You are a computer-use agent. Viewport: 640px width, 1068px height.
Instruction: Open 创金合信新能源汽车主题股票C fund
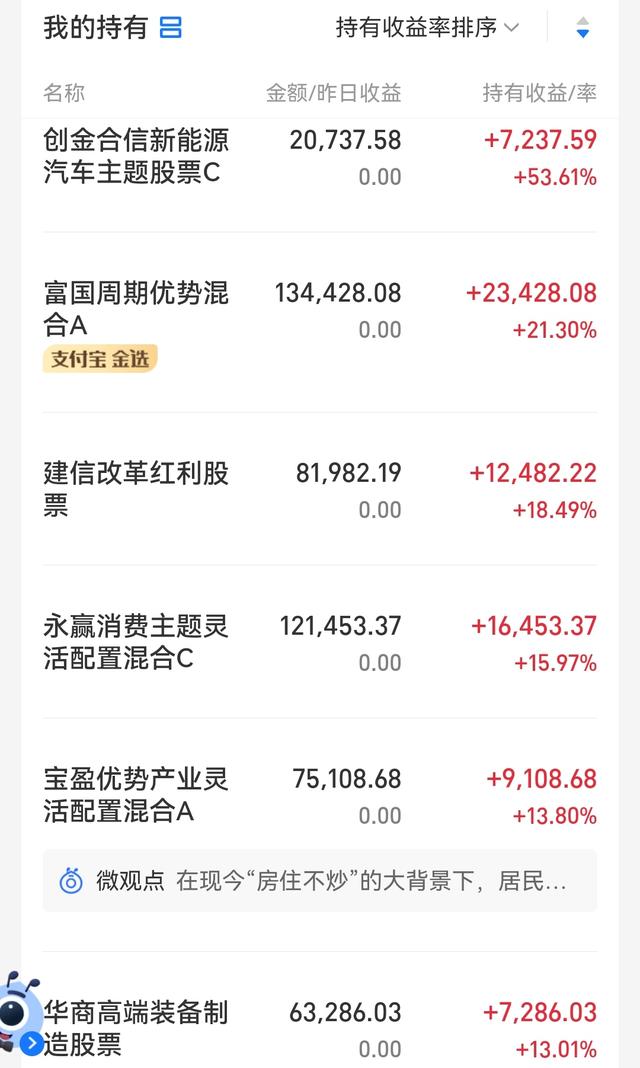point(319,158)
